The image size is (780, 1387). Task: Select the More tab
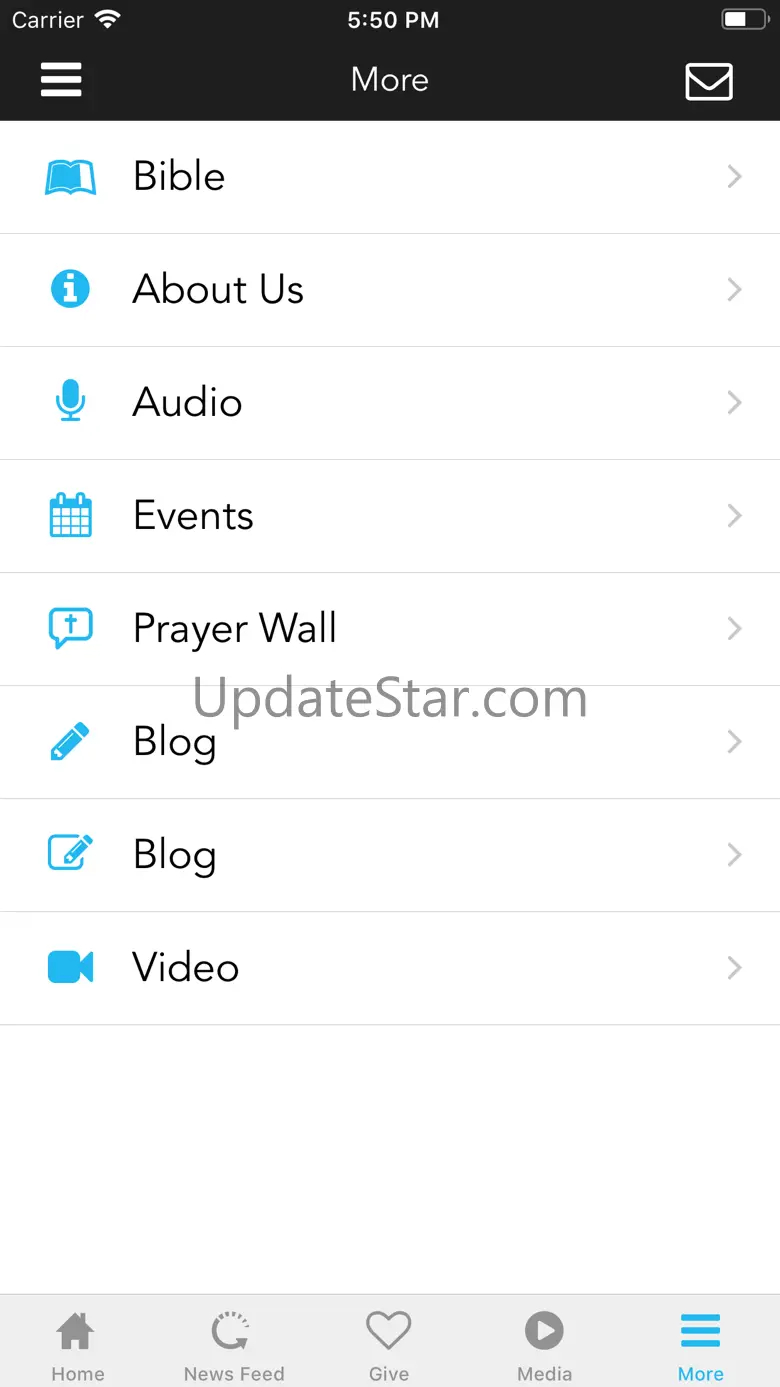pos(700,1345)
